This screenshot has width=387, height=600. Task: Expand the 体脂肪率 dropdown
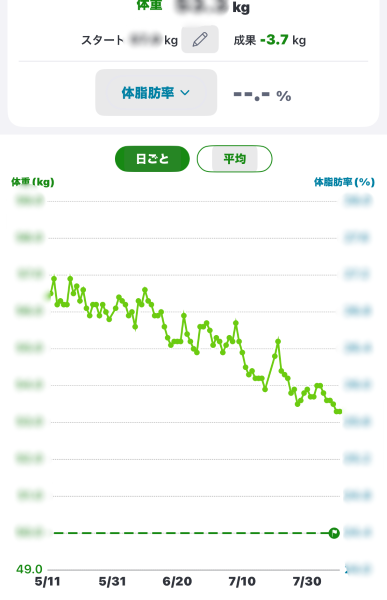coord(156,93)
